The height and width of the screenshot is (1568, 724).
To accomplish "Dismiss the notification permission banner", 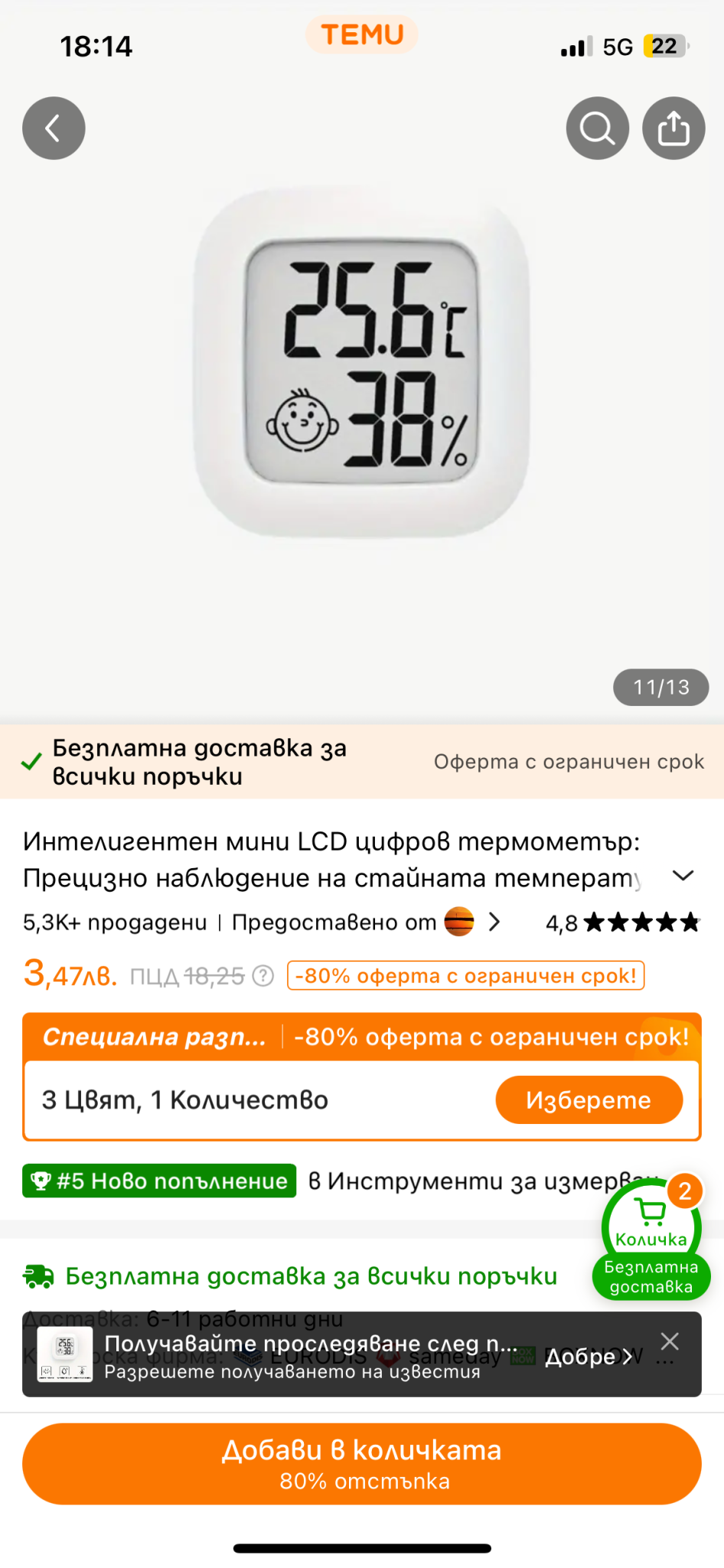I will pos(670,1341).
